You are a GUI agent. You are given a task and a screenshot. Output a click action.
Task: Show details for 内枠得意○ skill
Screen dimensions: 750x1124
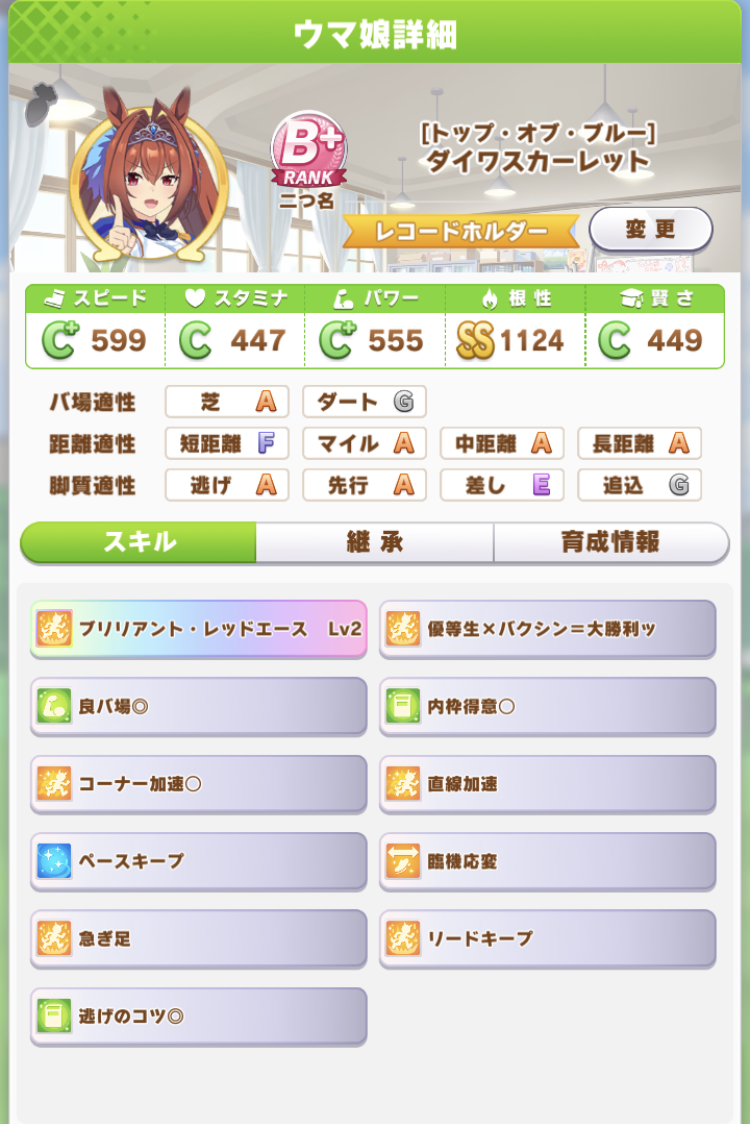(548, 707)
